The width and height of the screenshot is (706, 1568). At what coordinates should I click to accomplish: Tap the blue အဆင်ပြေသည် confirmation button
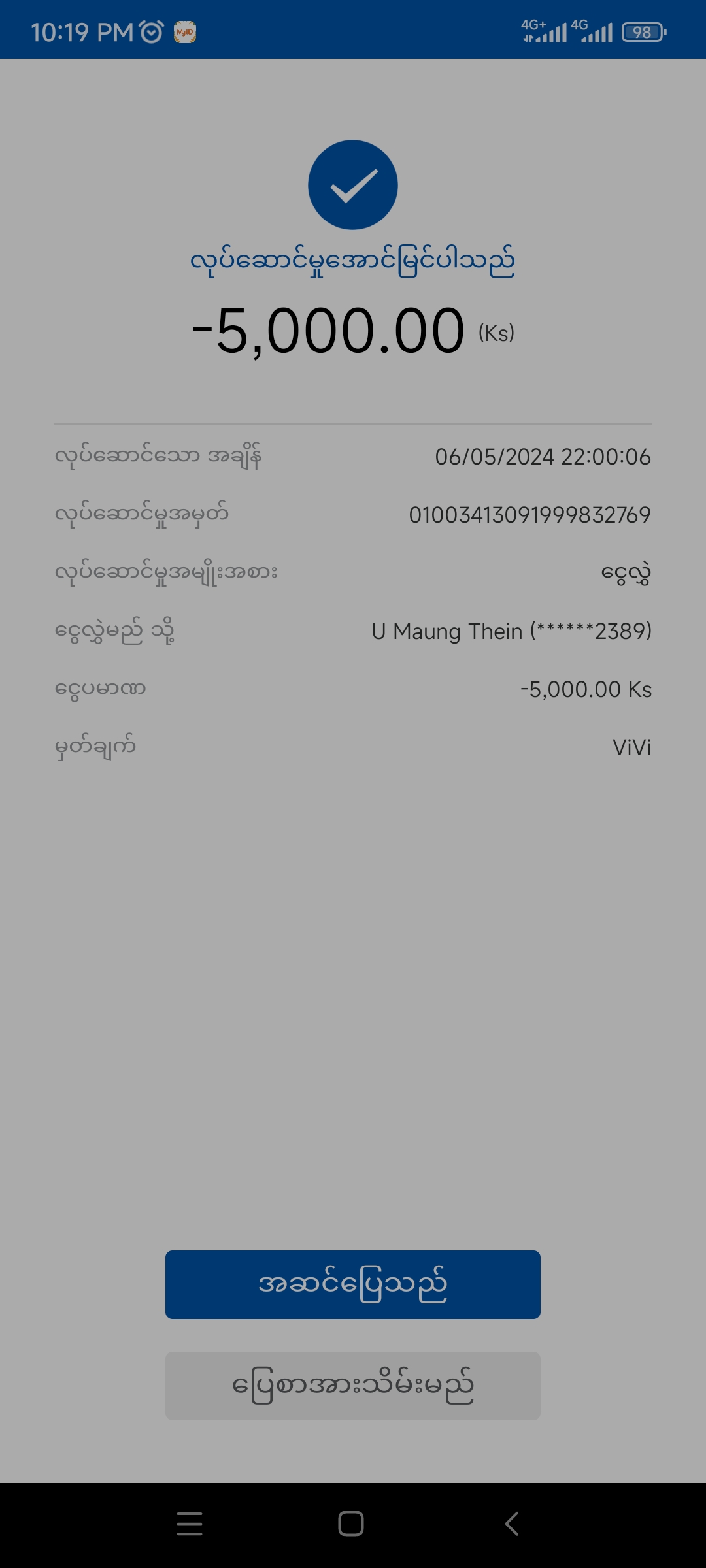pos(353,1284)
